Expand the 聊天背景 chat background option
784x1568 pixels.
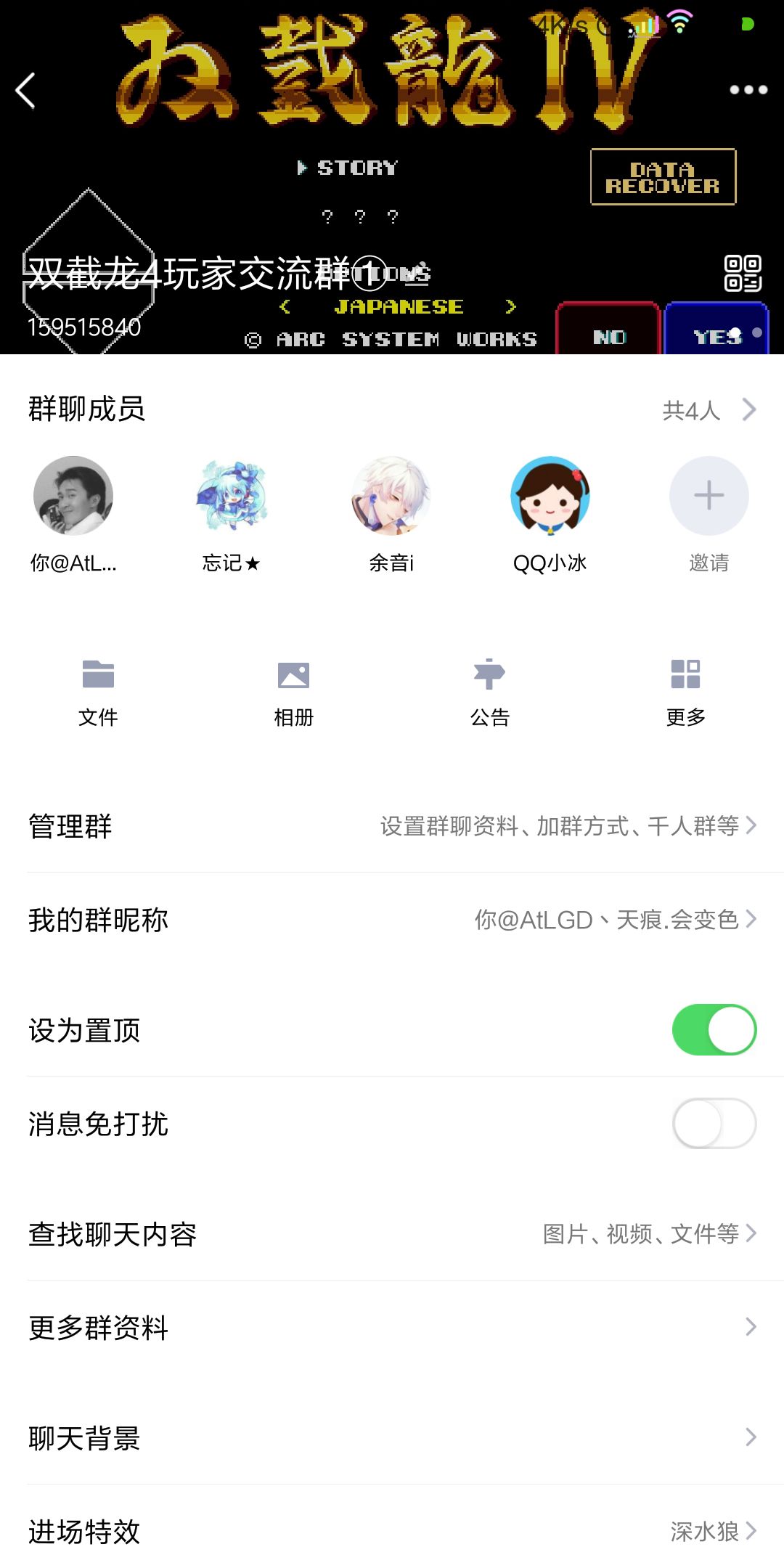pos(749,1437)
